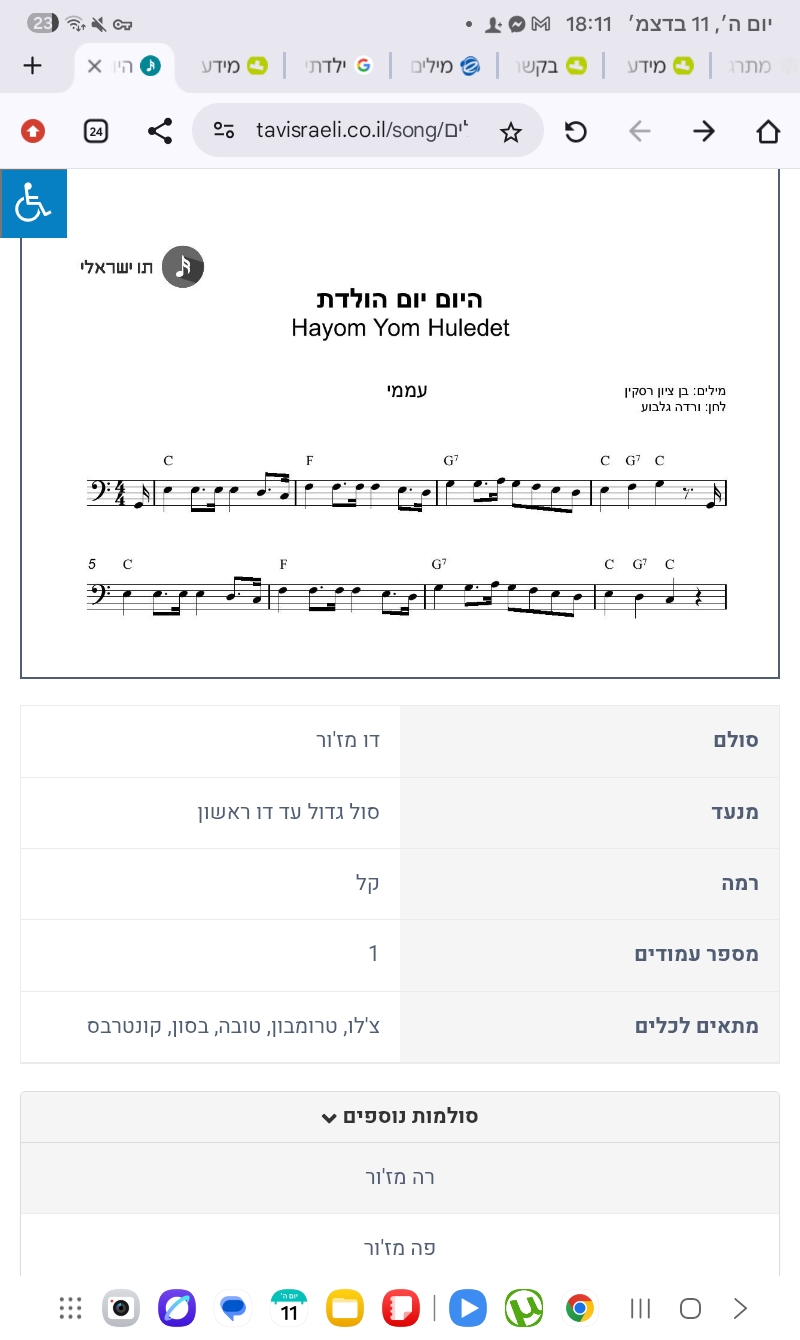The image size is (800, 1340).
Task: Open the browser home page
Action: [768, 131]
